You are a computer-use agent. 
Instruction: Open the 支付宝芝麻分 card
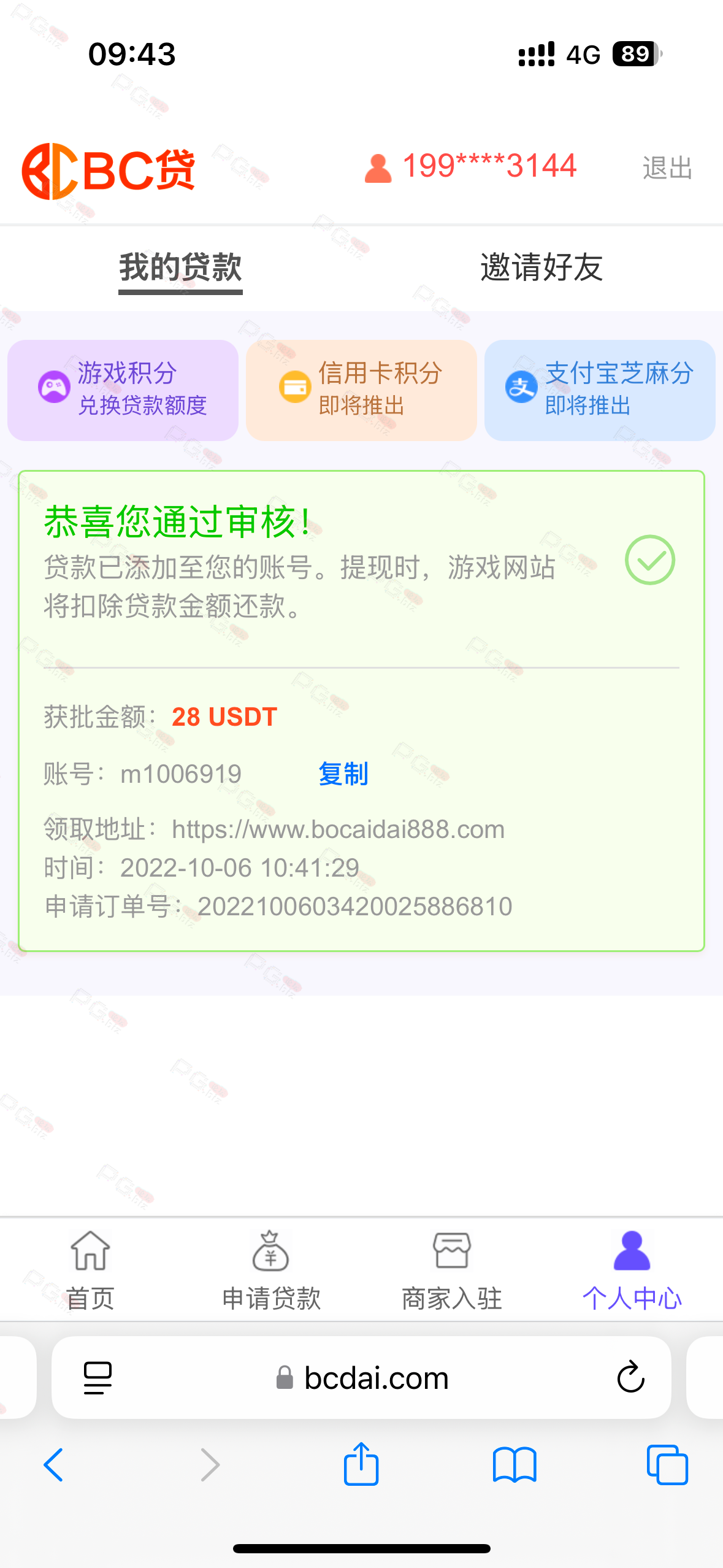point(600,390)
